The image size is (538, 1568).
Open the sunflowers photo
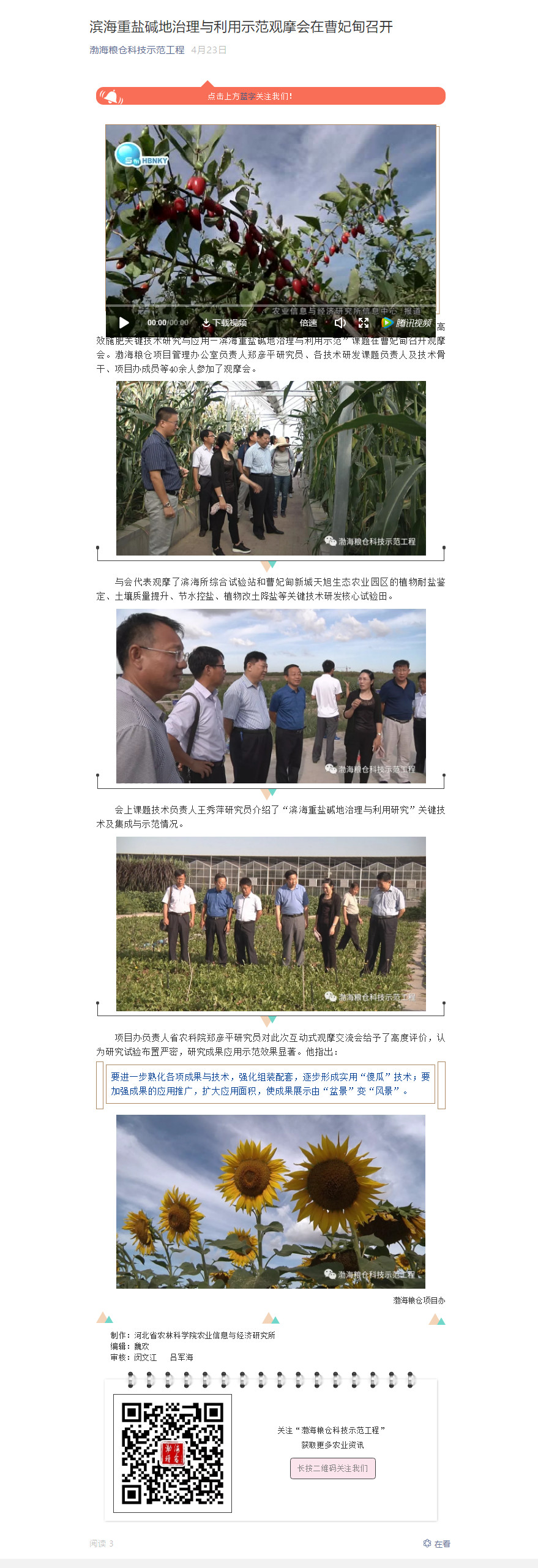pyautogui.click(x=271, y=1201)
